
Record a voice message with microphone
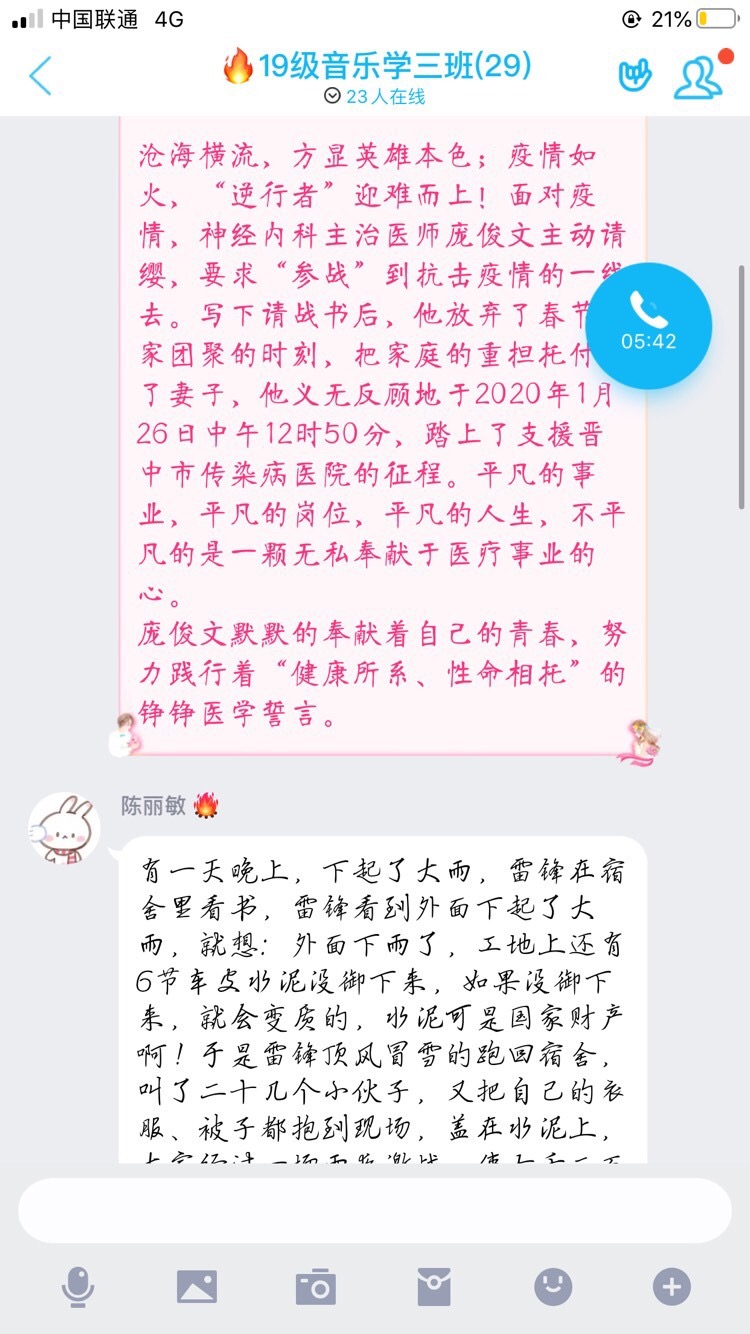tap(78, 1286)
